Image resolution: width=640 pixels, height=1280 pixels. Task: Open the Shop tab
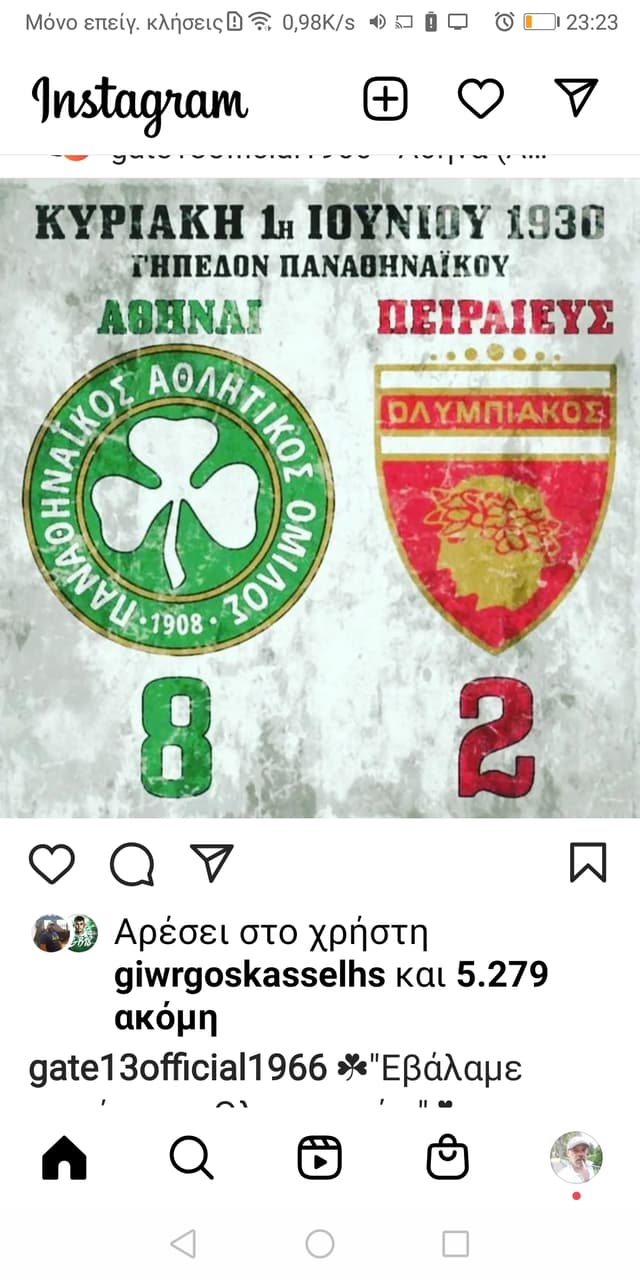coord(447,1159)
